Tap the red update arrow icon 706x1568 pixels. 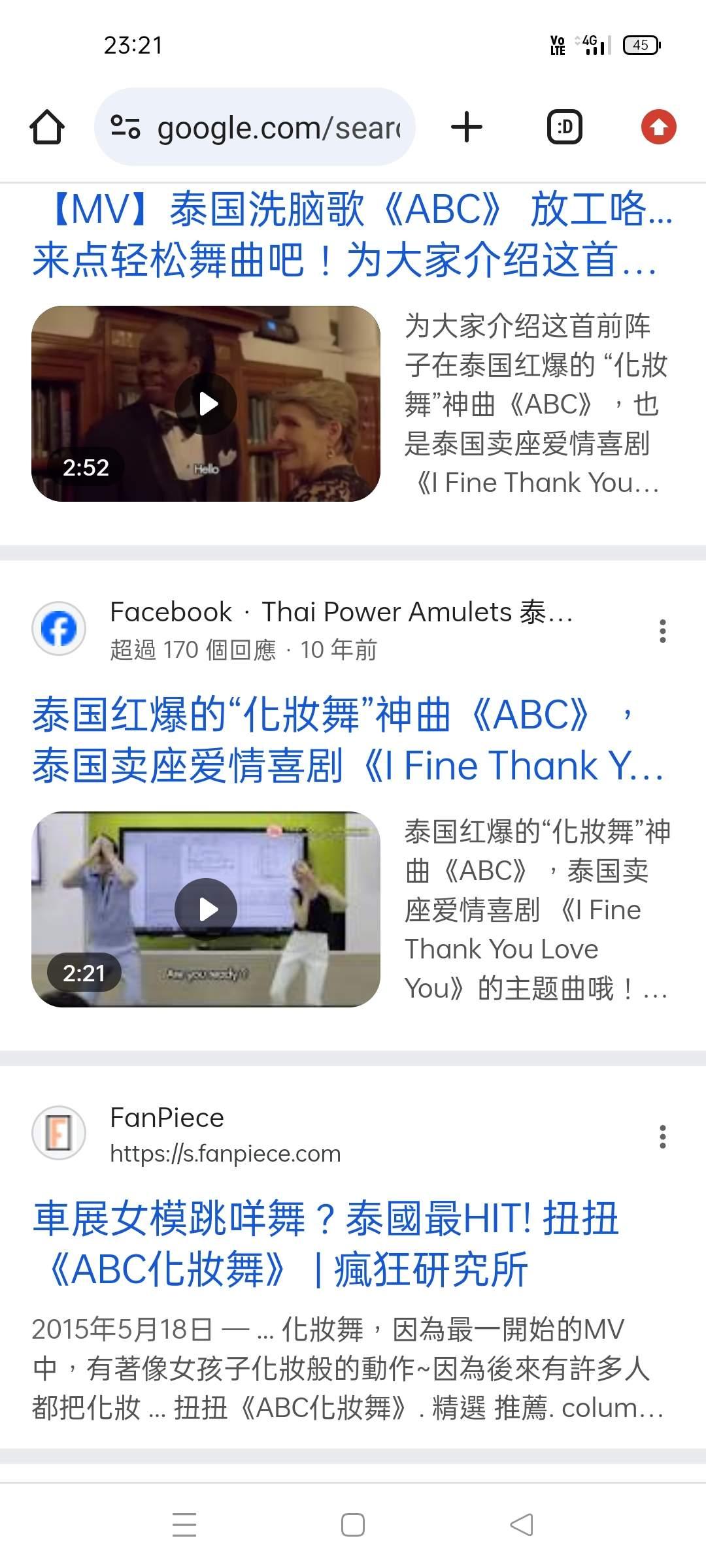[x=658, y=127]
